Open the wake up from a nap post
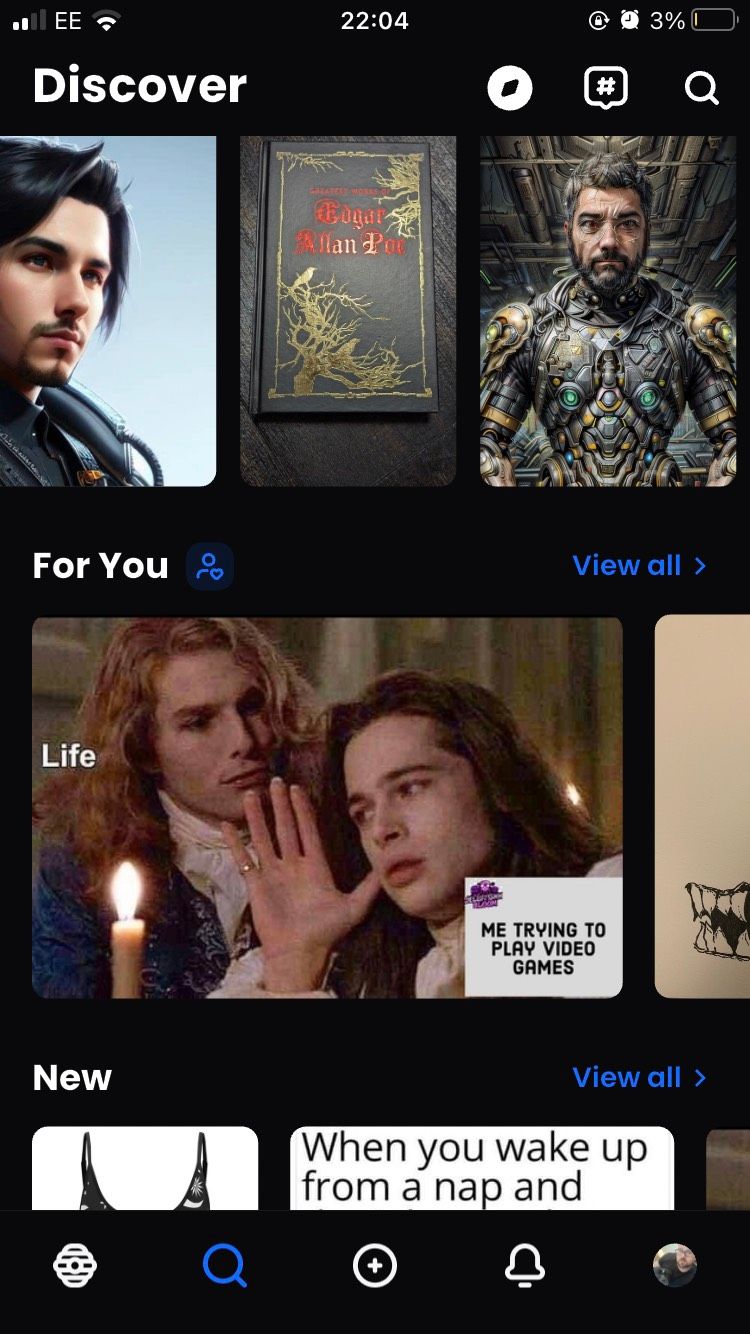 (482, 1168)
